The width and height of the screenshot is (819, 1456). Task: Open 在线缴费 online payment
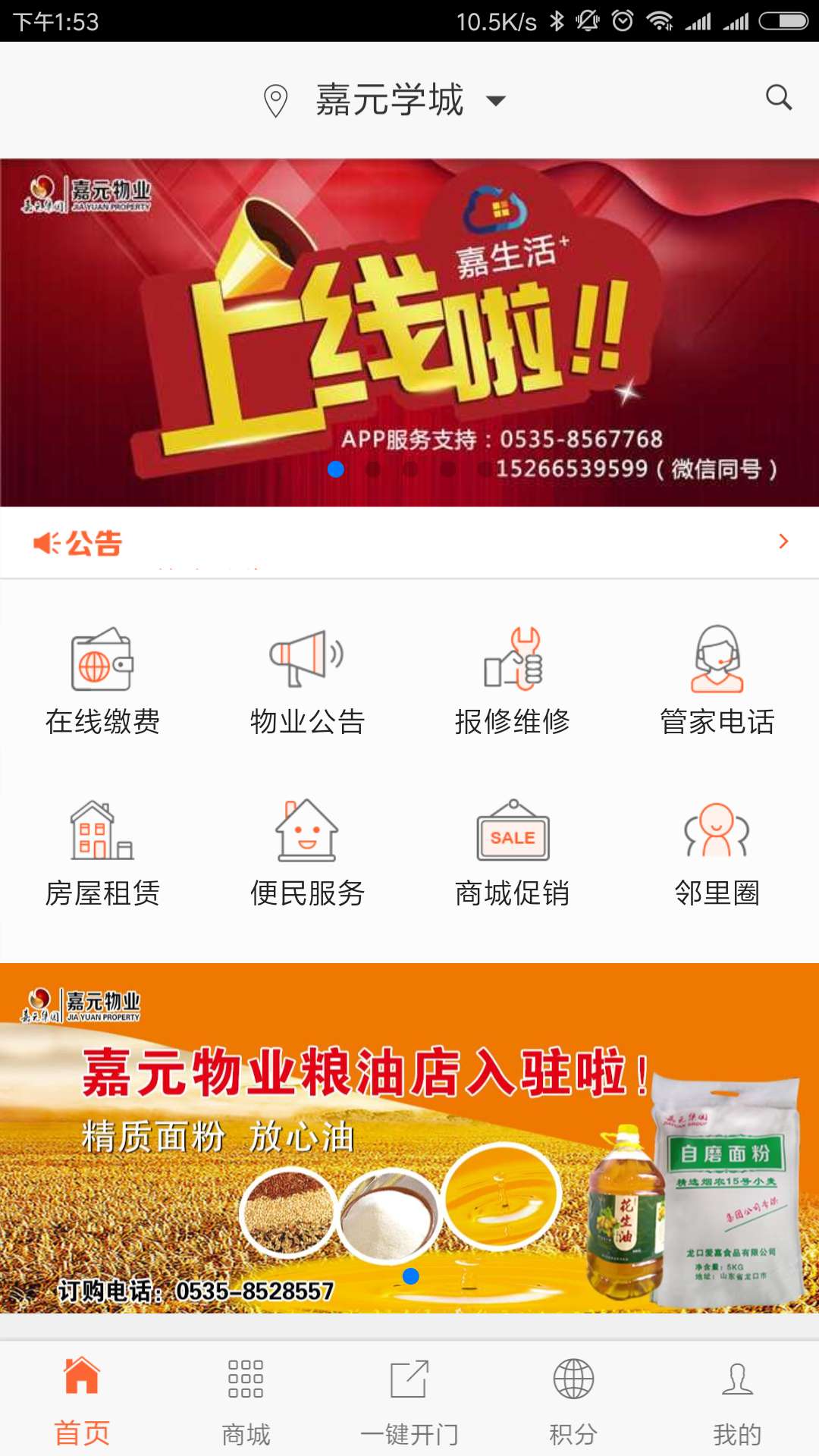tap(102, 680)
